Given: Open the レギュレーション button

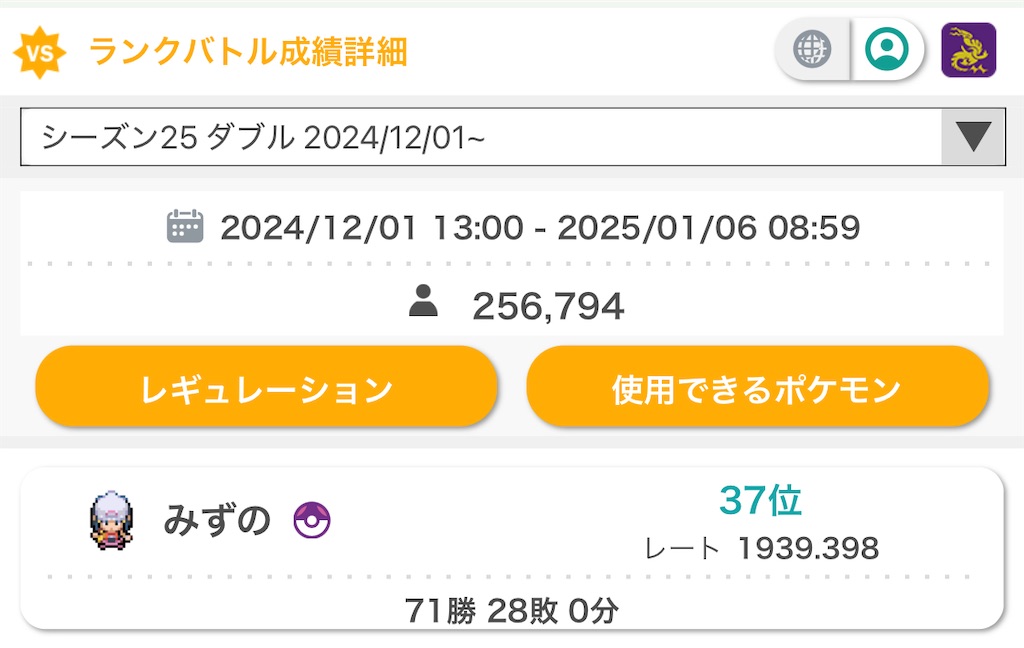Looking at the screenshot, I should click(x=266, y=387).
